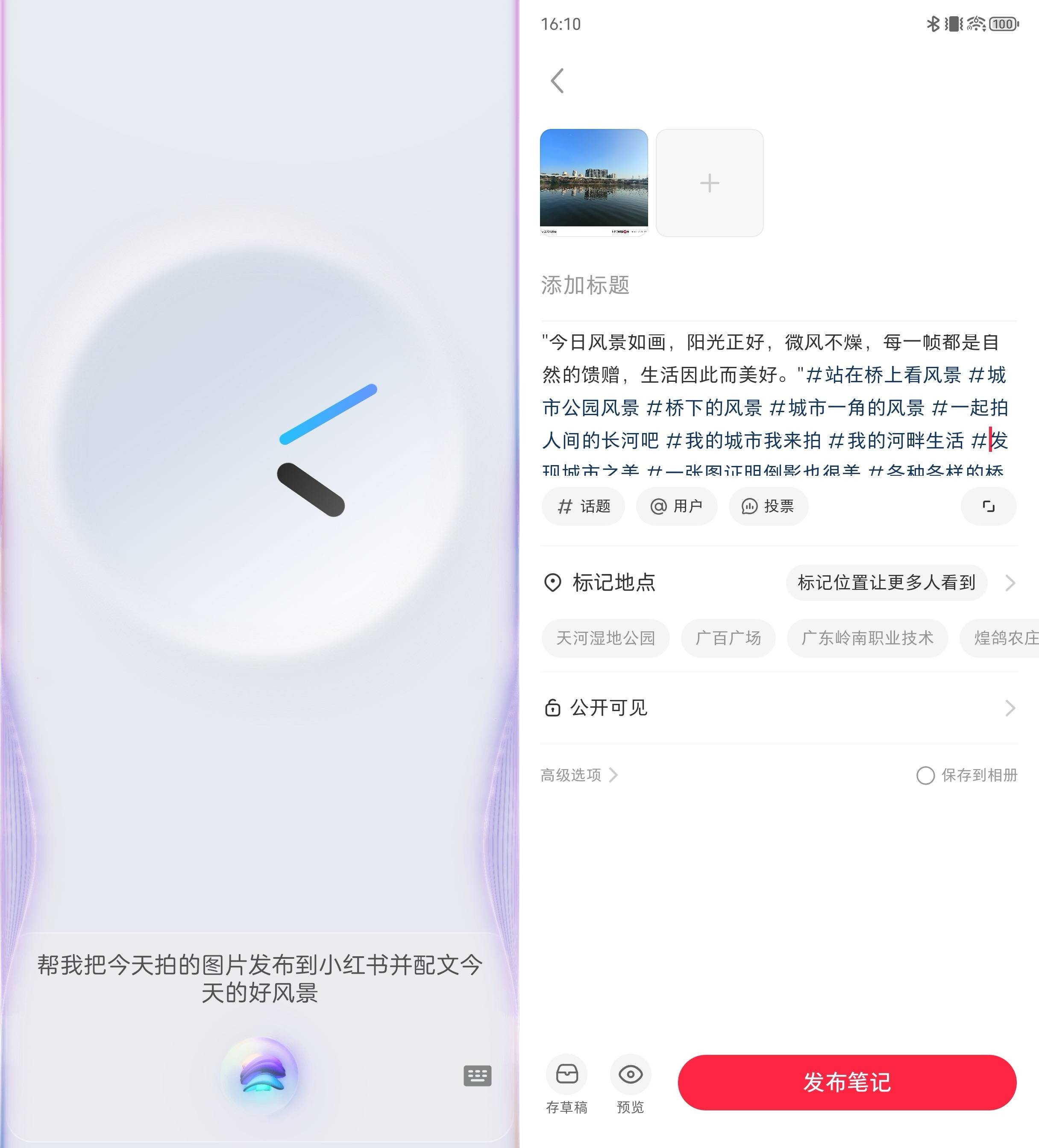Add another photo with the plus tile
1039x1148 pixels.
709,183
